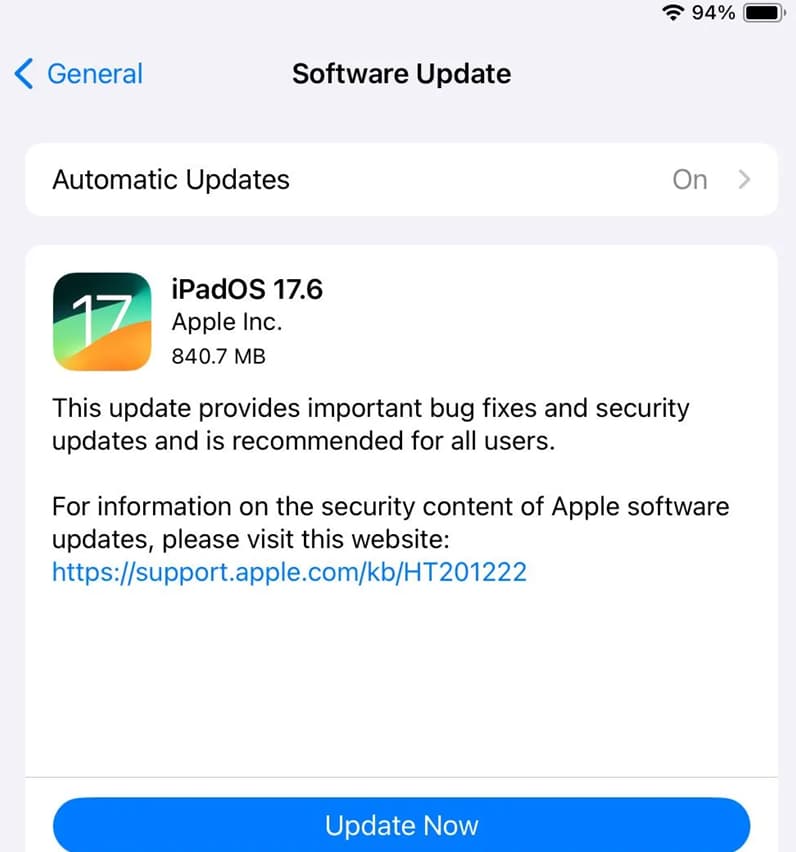Tap Update Now to install iPadOS 17.6
This screenshot has width=796, height=852.
click(x=401, y=825)
